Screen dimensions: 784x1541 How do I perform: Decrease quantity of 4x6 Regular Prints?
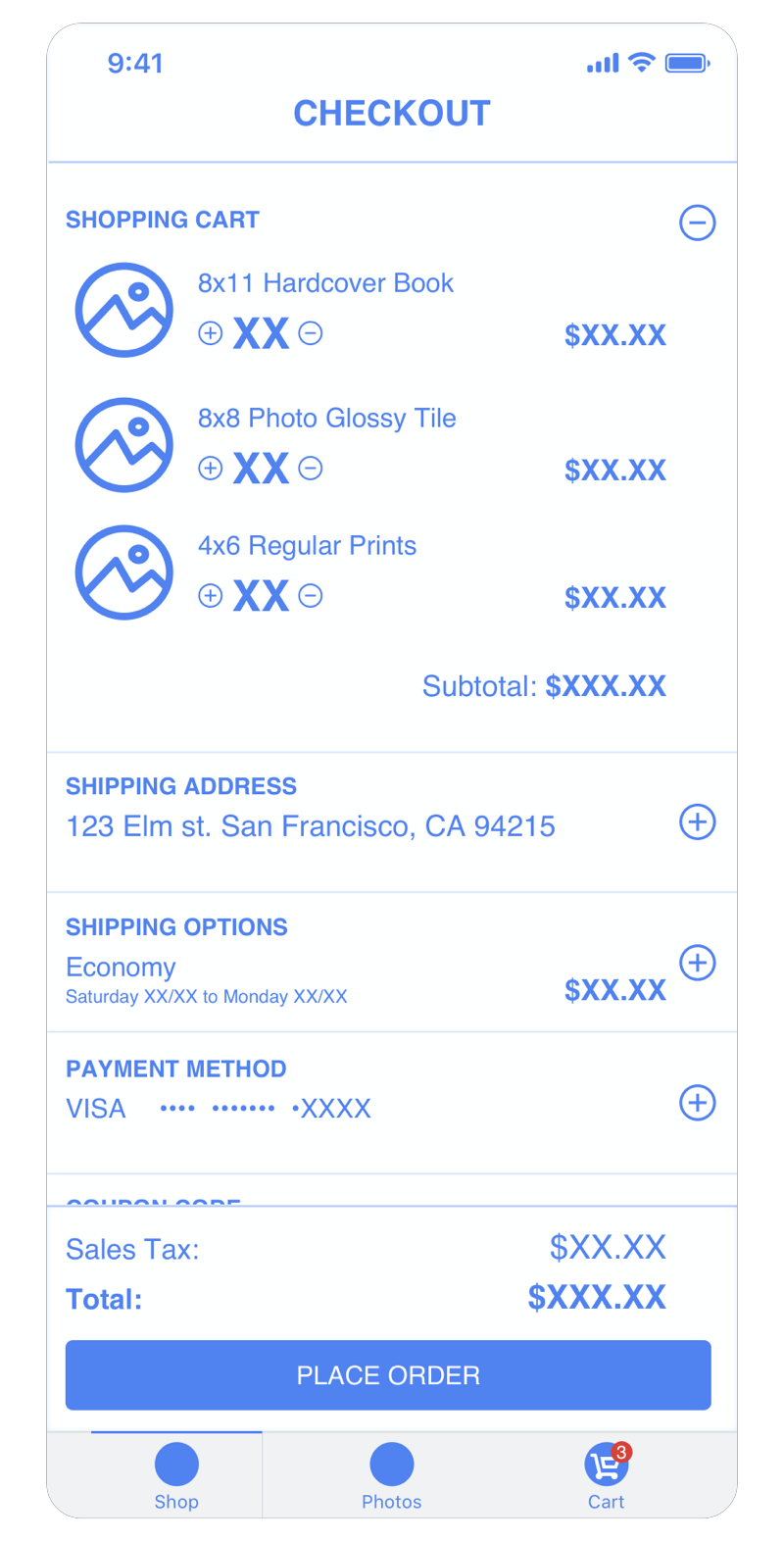[311, 596]
